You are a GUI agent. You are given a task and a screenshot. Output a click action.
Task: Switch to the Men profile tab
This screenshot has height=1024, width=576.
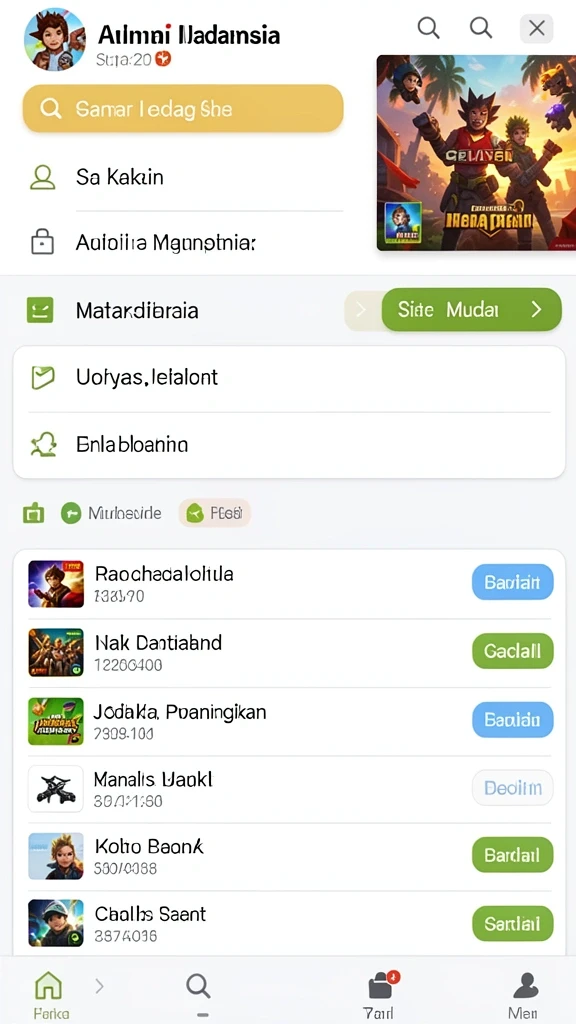point(525,995)
